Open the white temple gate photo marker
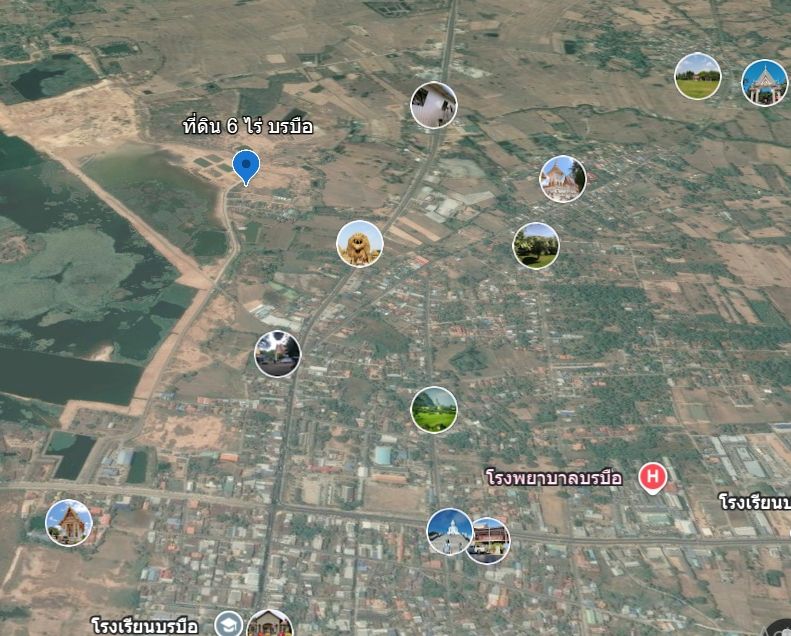This screenshot has height=636, width=791. [x=764, y=82]
